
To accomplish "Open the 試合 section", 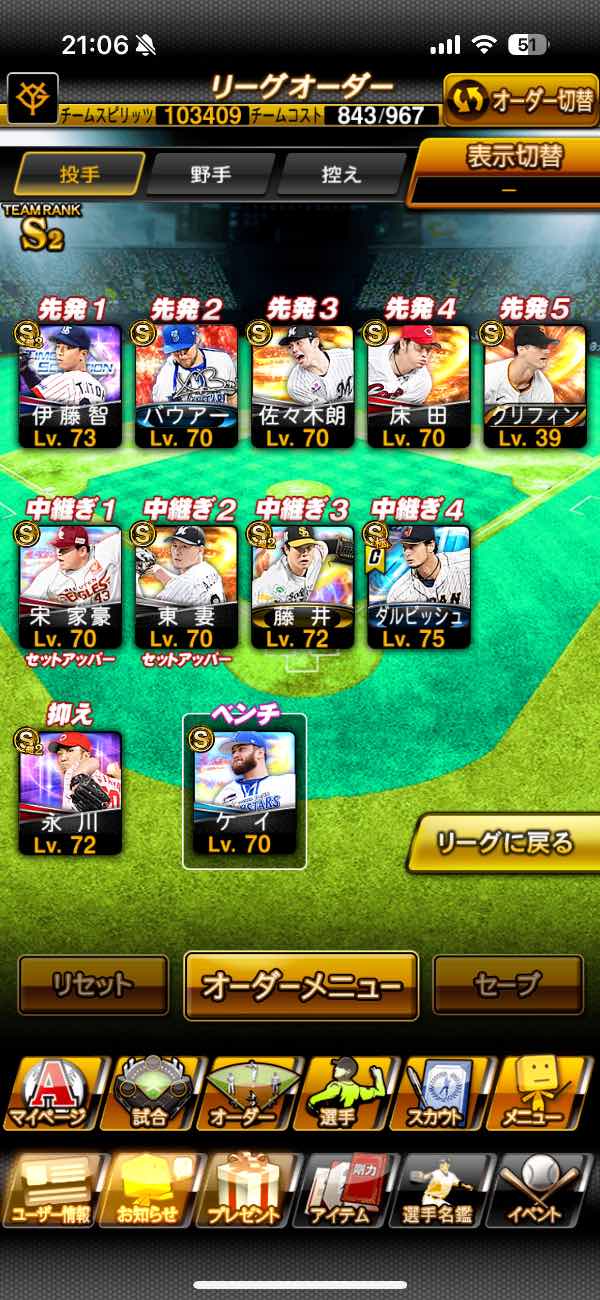I will (x=147, y=1095).
